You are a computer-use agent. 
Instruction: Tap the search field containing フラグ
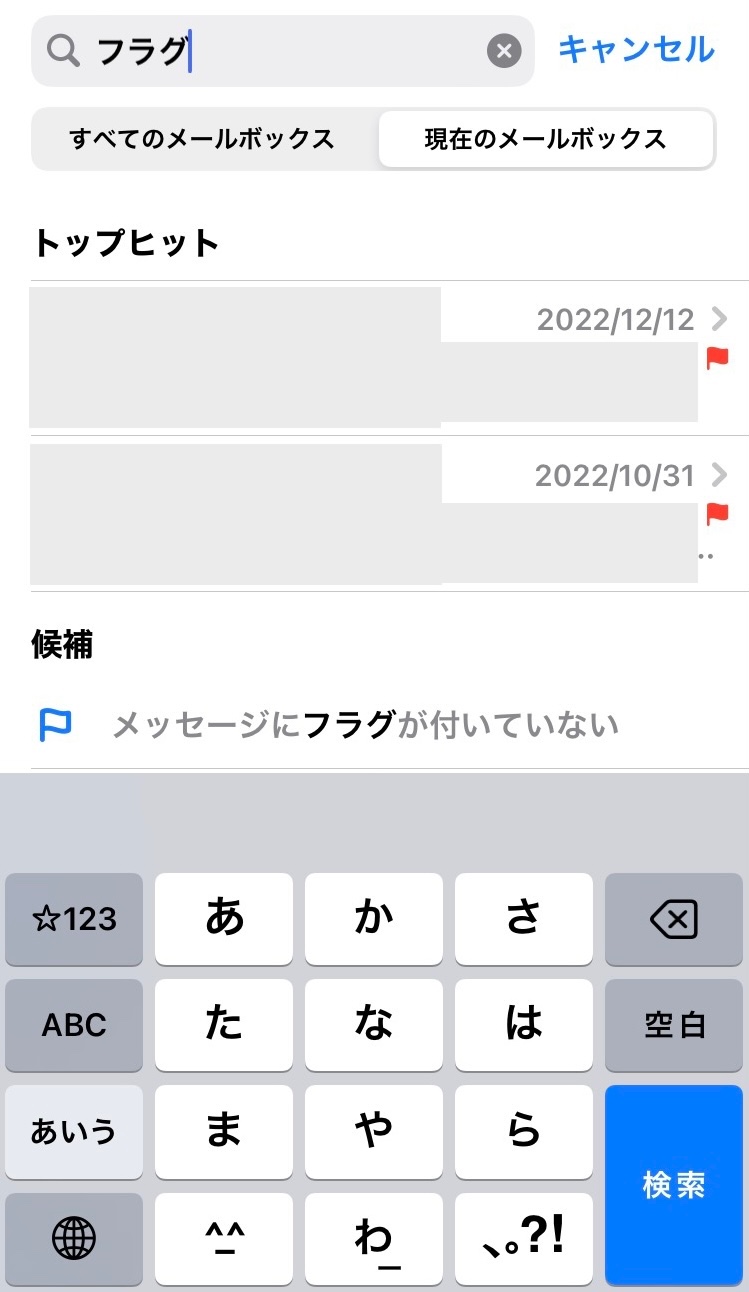(280, 50)
